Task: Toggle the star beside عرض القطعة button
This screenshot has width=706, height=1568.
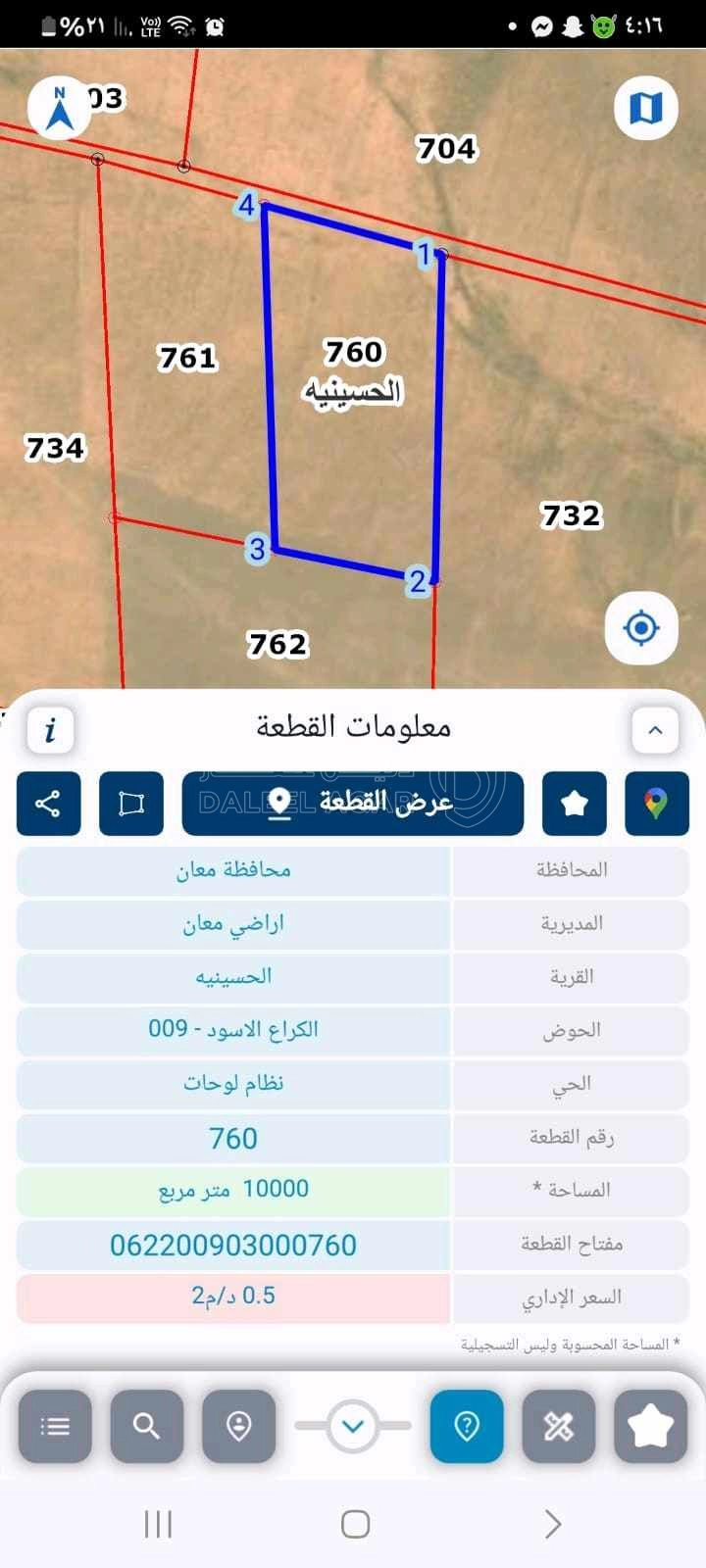Action: tap(575, 804)
